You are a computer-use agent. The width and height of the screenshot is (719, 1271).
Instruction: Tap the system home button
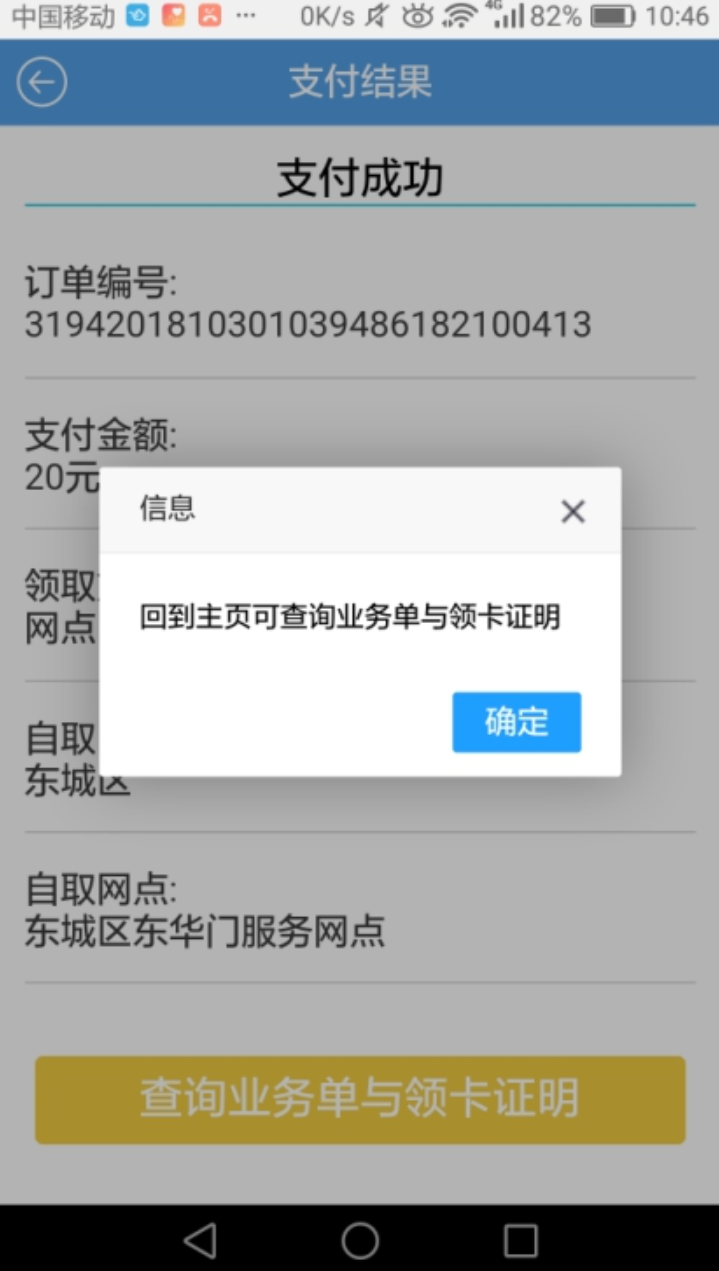pyautogui.click(x=360, y=1241)
